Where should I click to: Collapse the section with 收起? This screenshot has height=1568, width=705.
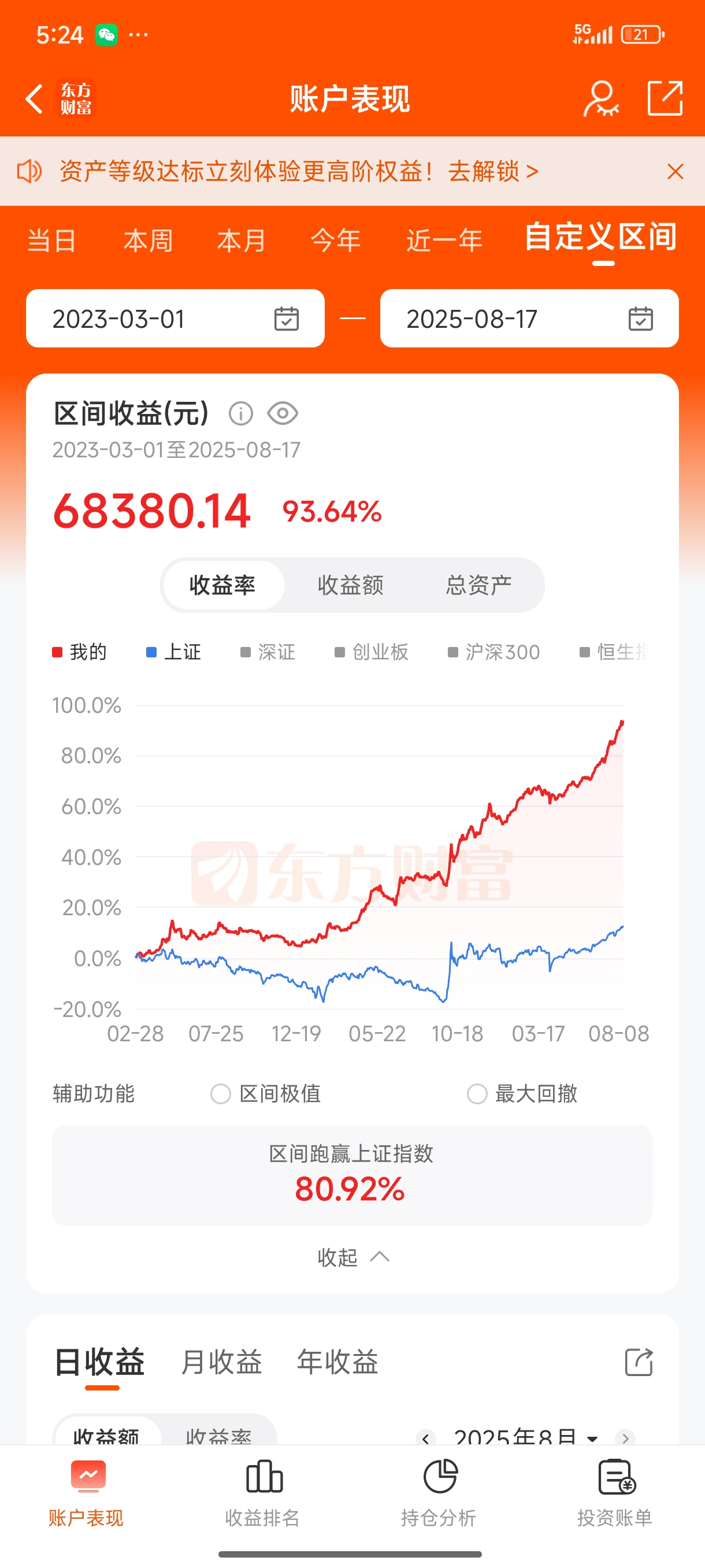(x=352, y=1258)
